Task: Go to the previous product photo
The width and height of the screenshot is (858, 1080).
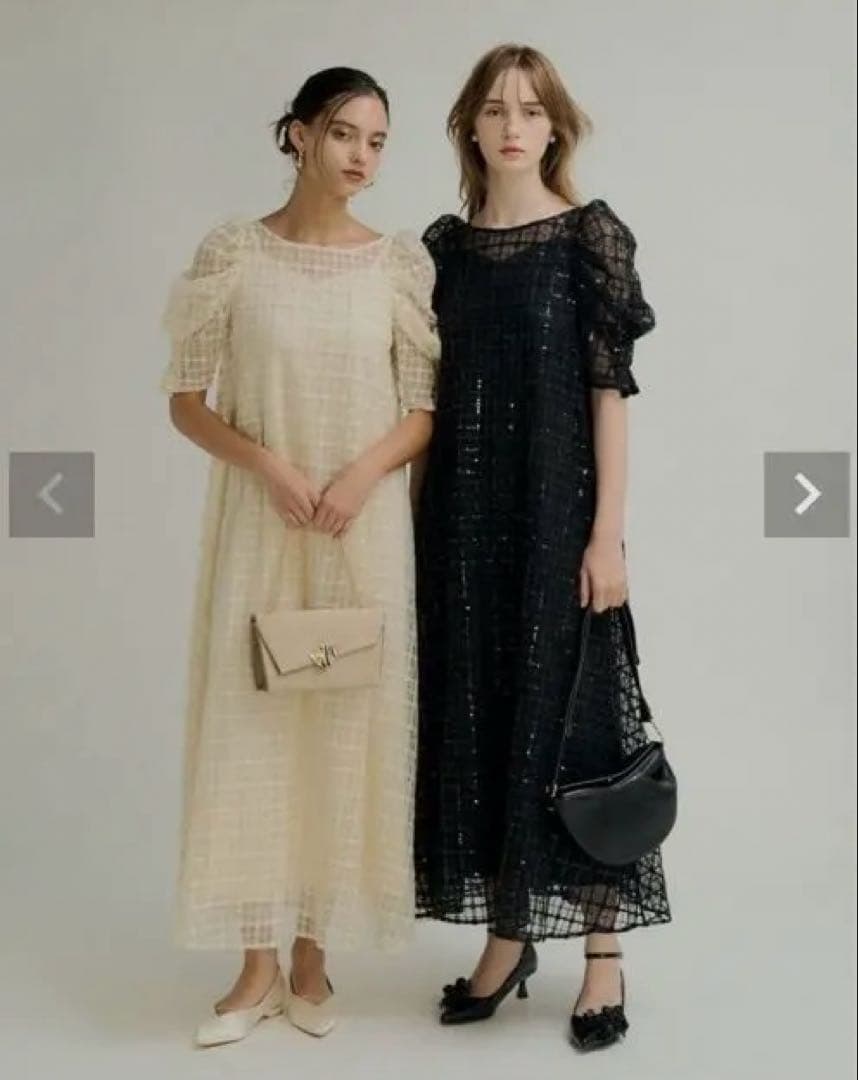Action: click(52, 494)
